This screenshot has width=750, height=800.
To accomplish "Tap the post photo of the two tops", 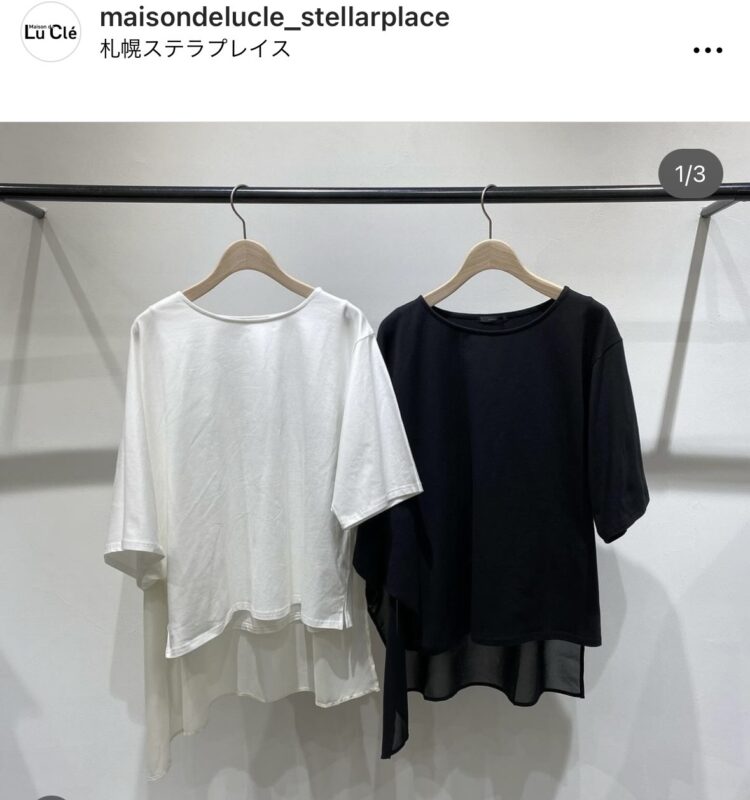I will pyautogui.click(x=375, y=460).
